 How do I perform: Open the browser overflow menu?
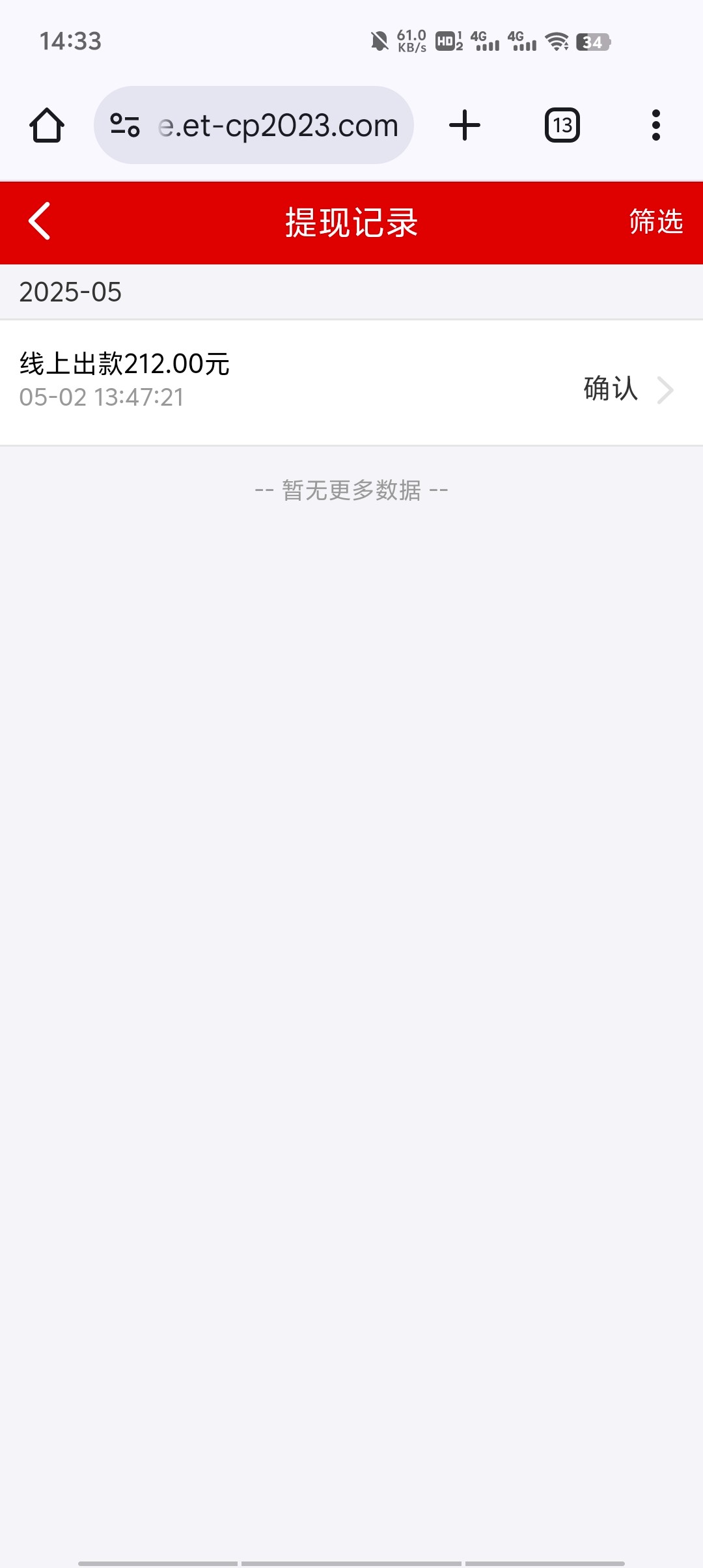pyautogui.click(x=655, y=125)
